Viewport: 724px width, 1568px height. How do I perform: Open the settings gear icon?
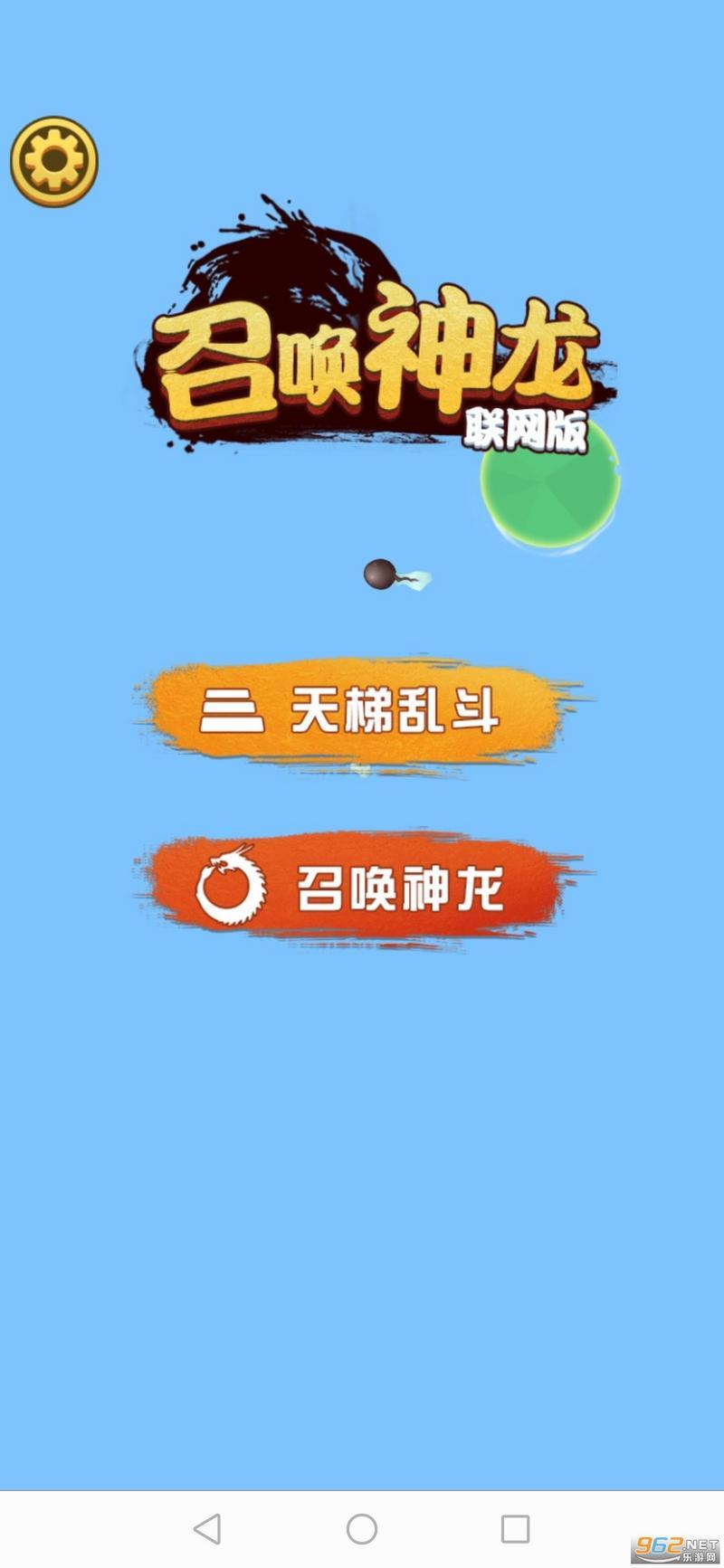pyautogui.click(x=54, y=161)
